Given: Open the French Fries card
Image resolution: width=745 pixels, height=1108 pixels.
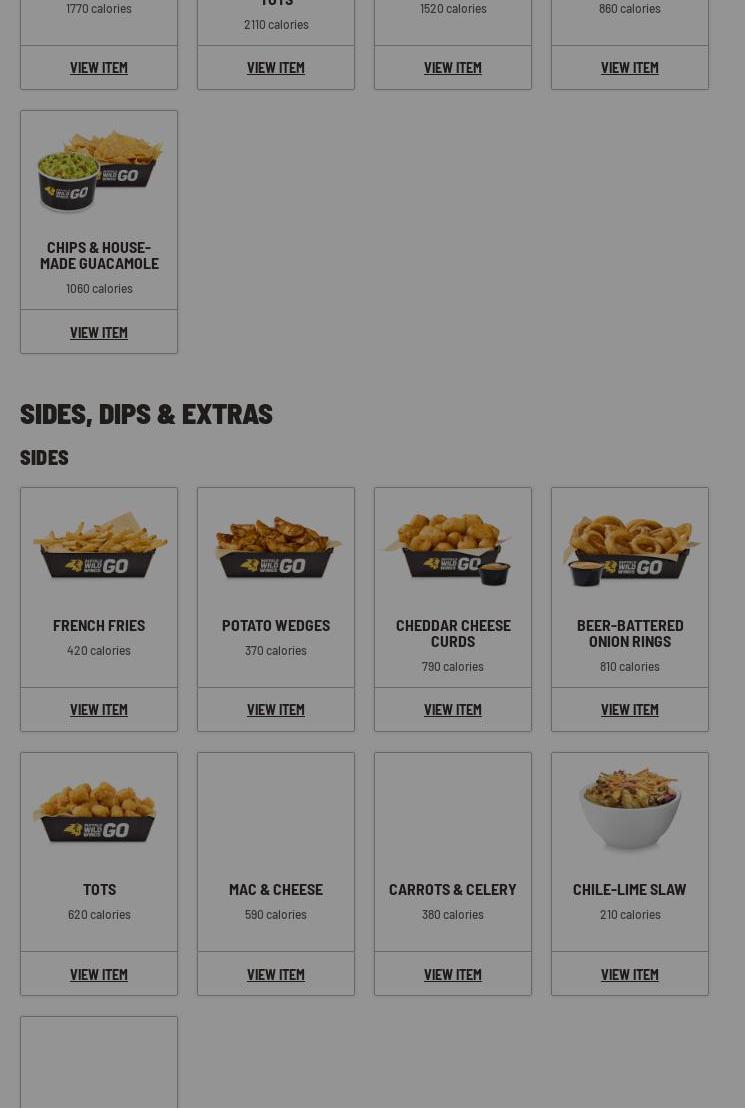Looking at the screenshot, I should coord(99,587).
